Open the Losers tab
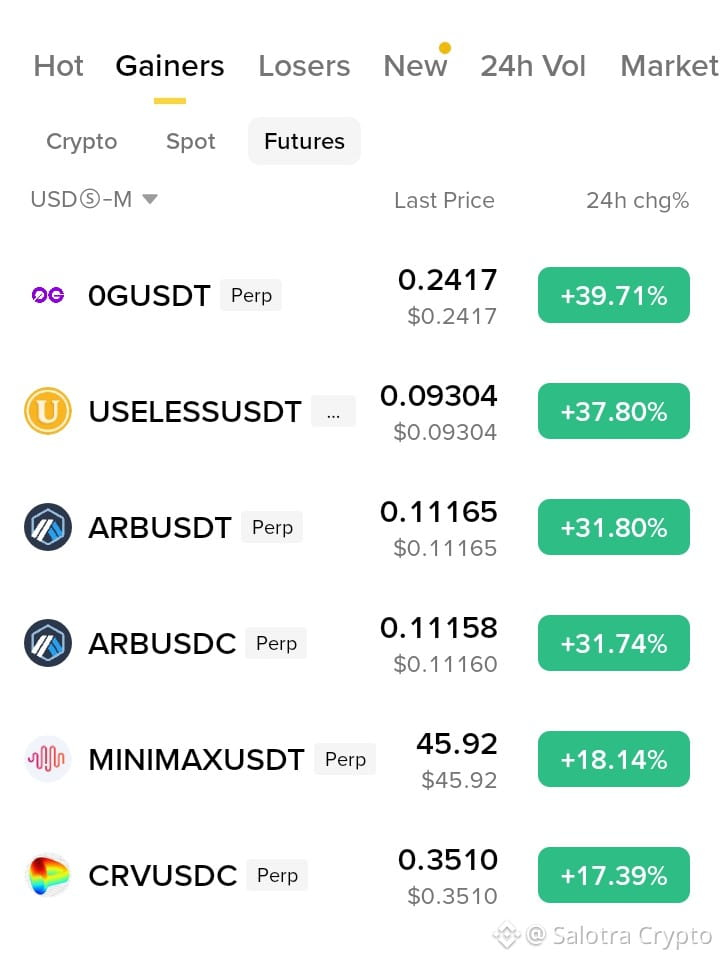The height and width of the screenshot is (960, 720). click(304, 66)
